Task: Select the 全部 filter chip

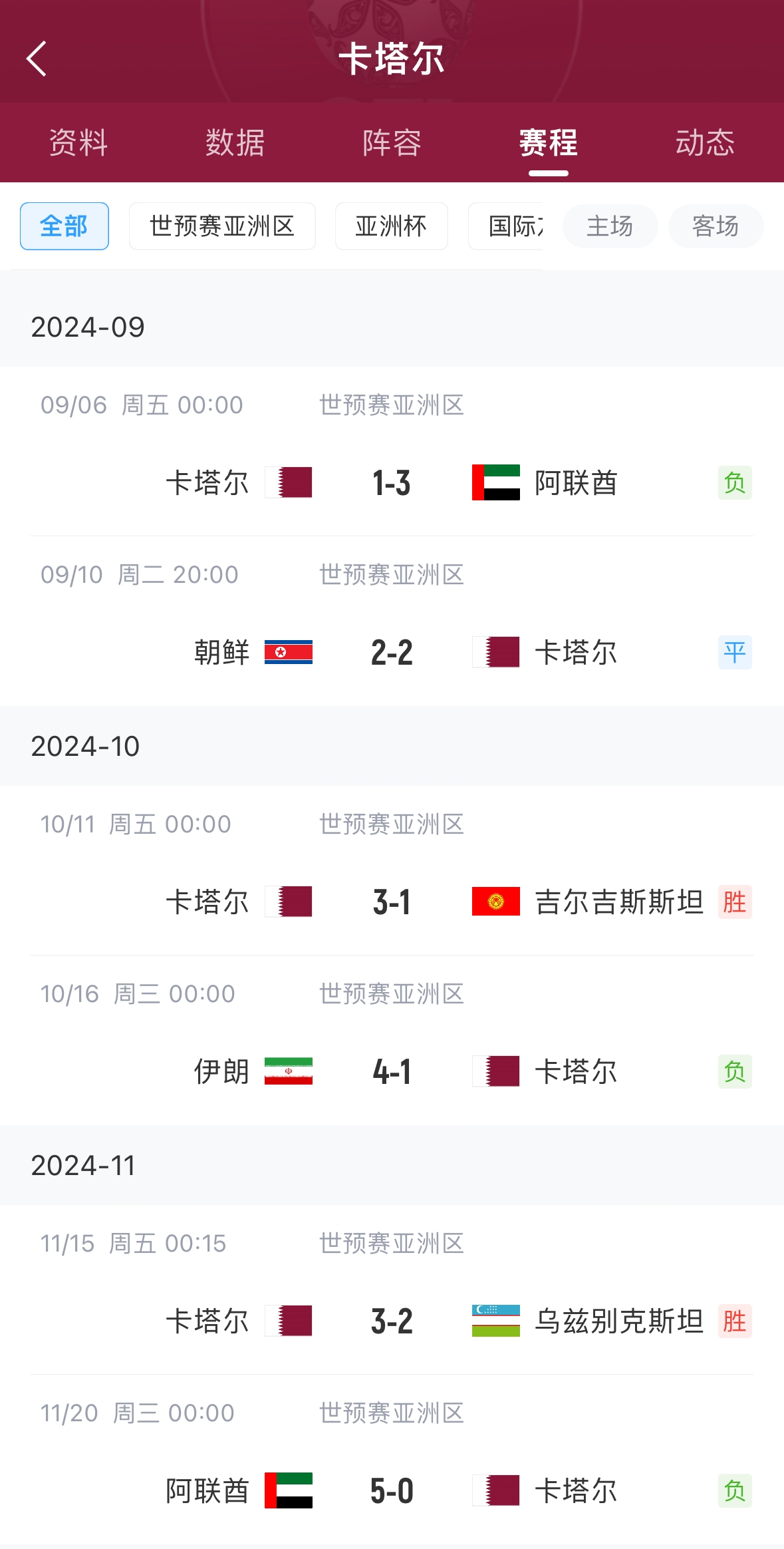Action: click(65, 226)
